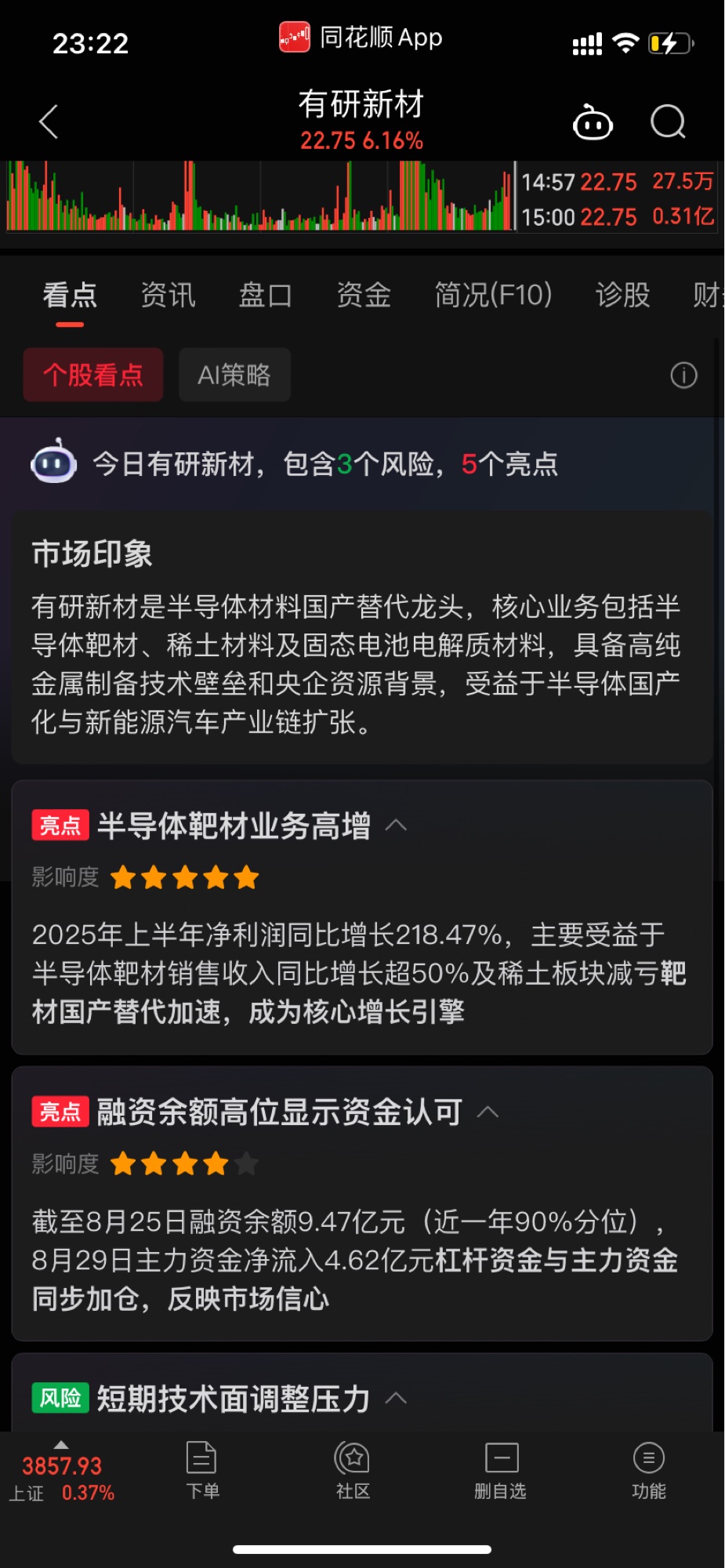Go back using the top-left arrow
This screenshot has width=725, height=1568.
pyautogui.click(x=49, y=122)
